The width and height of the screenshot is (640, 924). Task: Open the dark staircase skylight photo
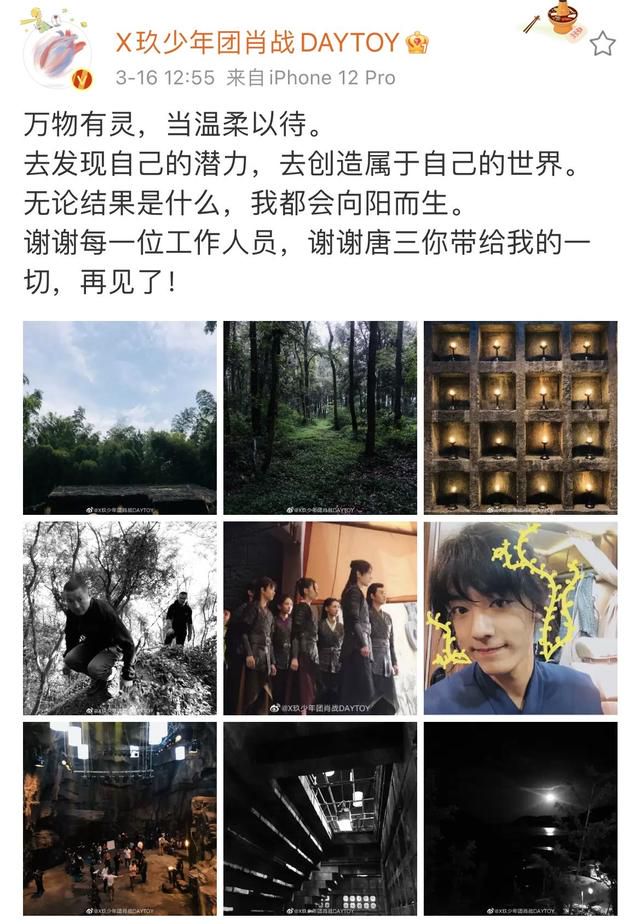click(x=320, y=817)
